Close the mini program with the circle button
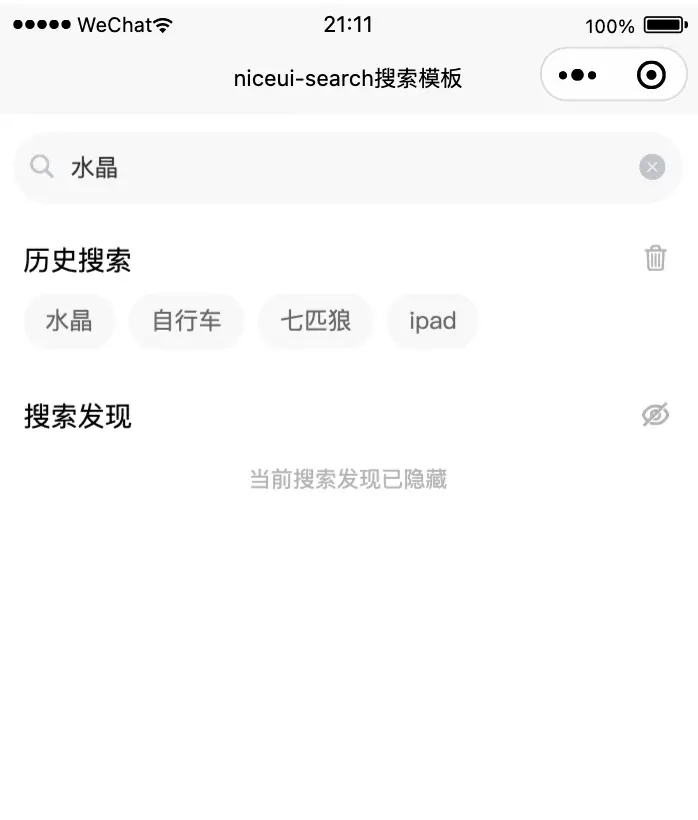Image resolution: width=698 pixels, height=820 pixels. (x=651, y=75)
